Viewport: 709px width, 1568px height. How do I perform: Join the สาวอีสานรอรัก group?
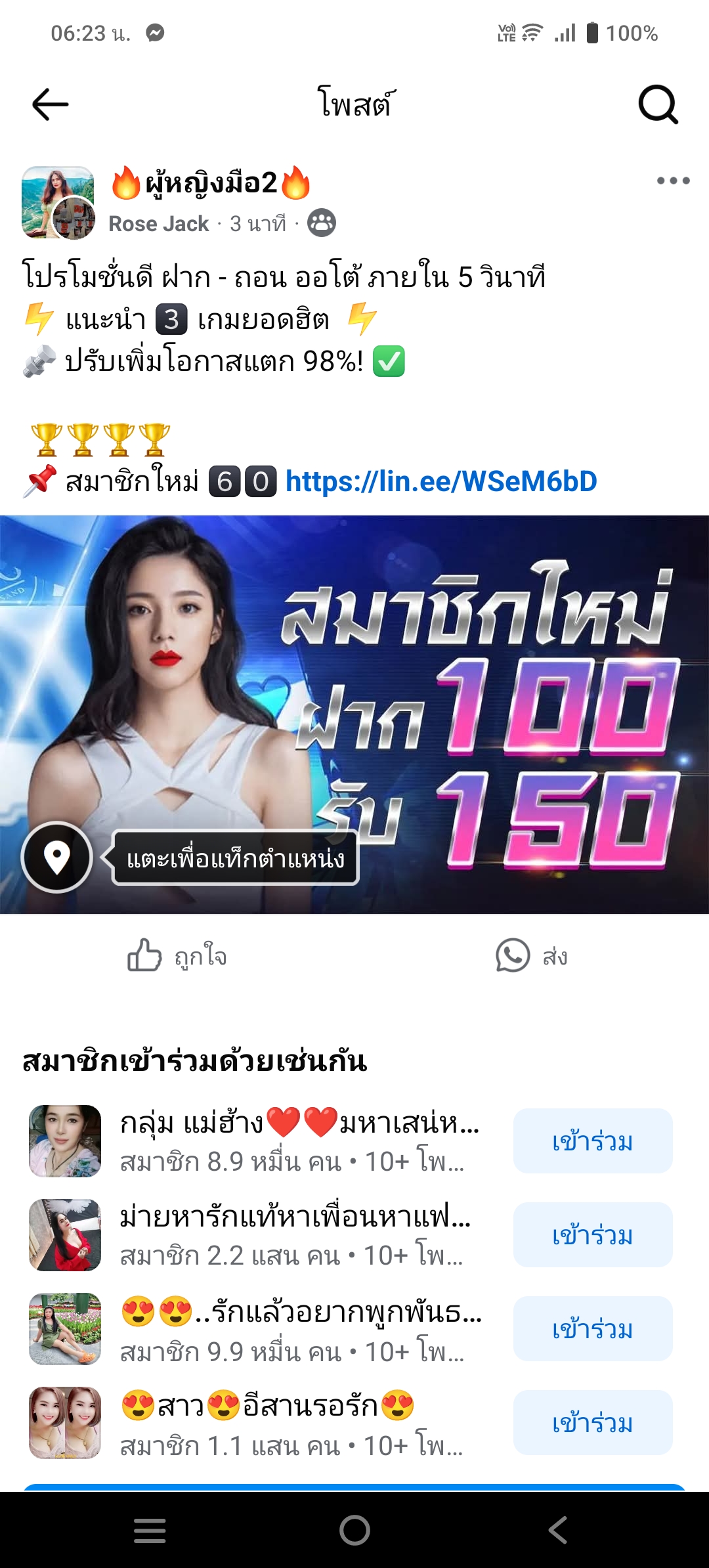click(x=592, y=1423)
